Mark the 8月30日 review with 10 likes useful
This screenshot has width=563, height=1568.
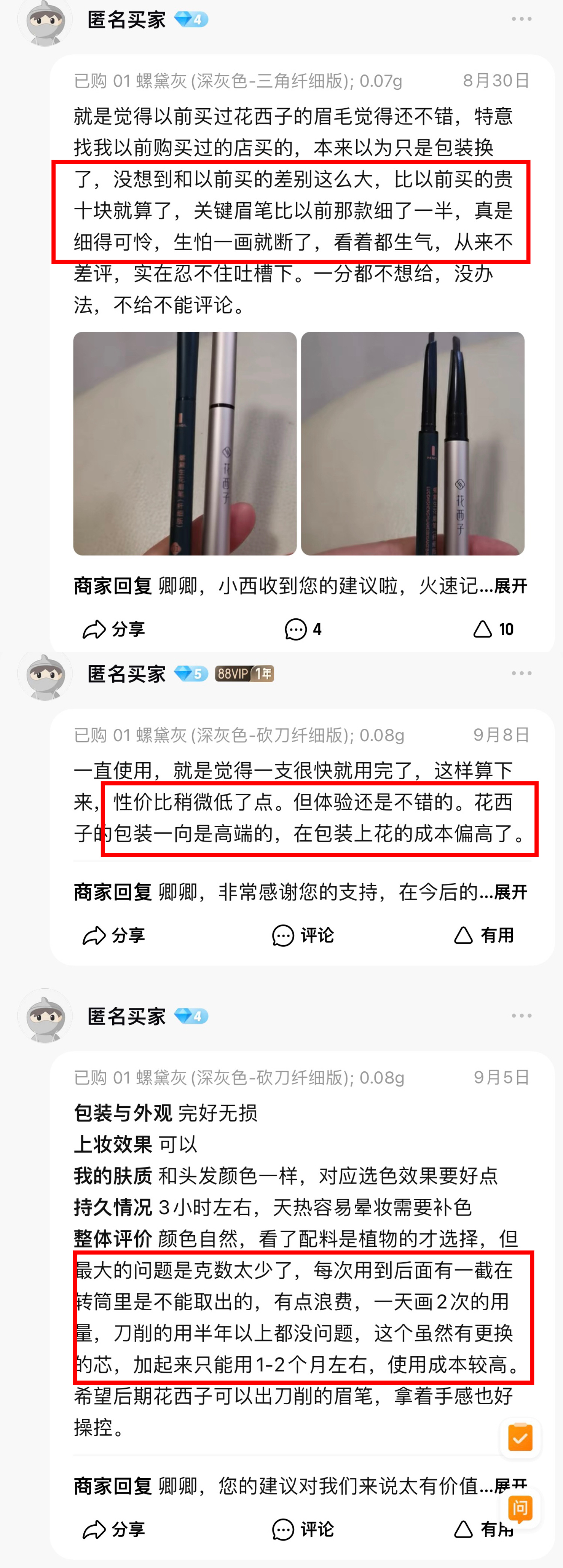[x=493, y=629]
